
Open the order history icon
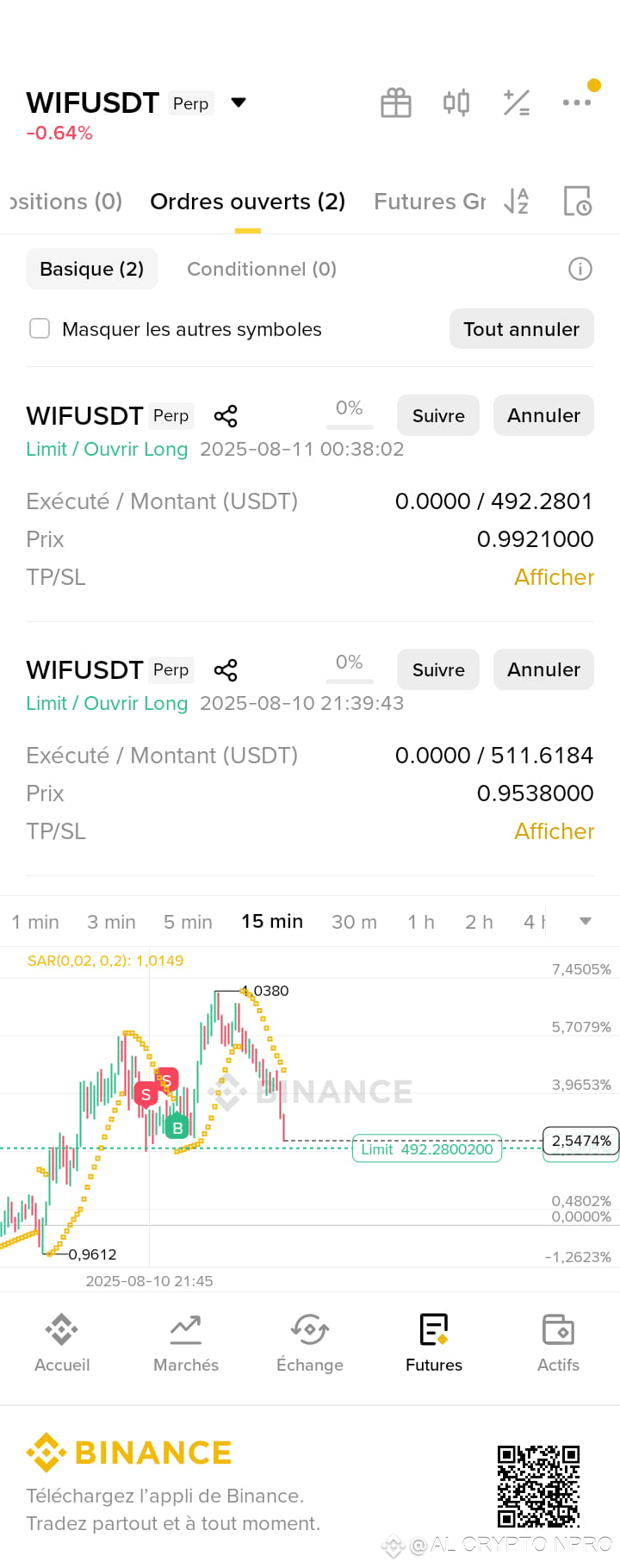coord(577,201)
